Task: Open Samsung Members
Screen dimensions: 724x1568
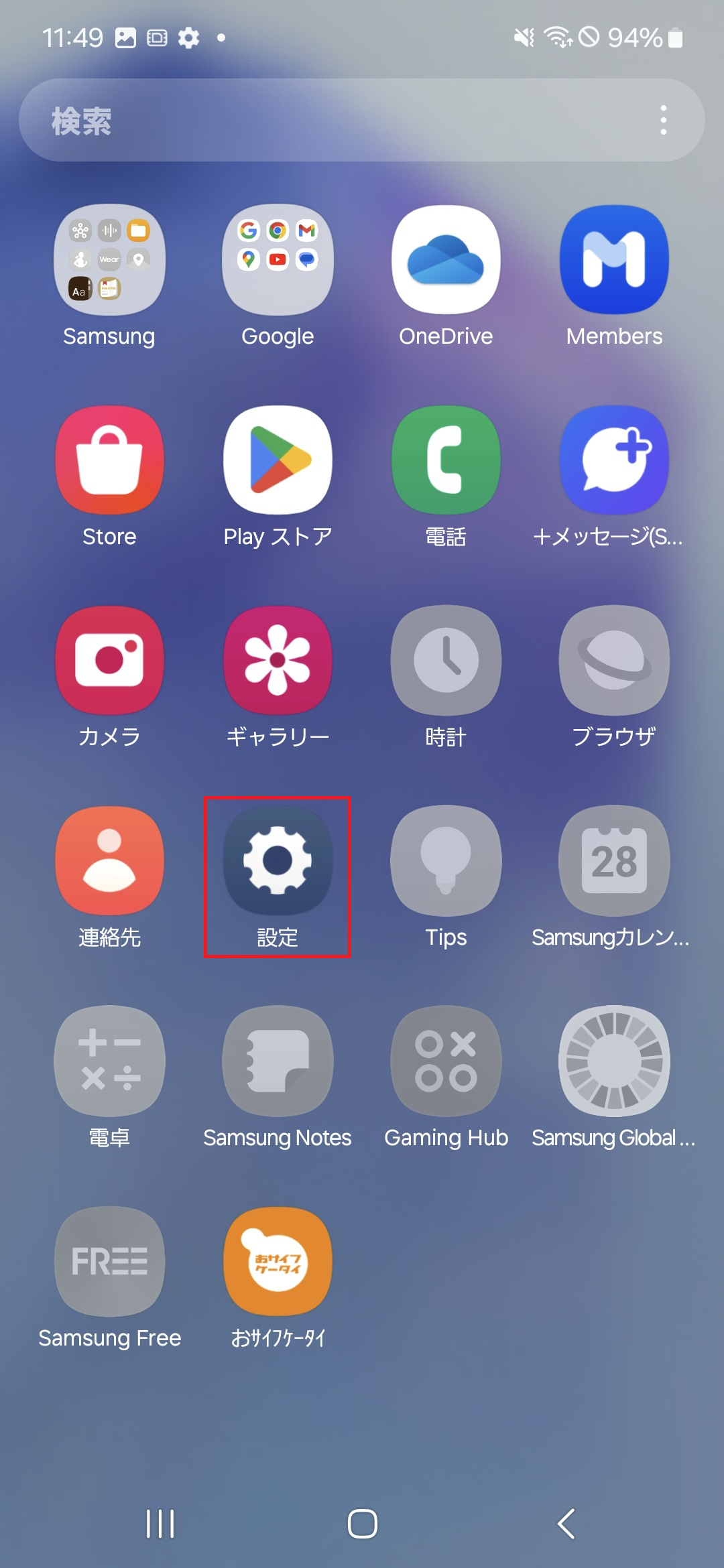Action: pos(613,261)
